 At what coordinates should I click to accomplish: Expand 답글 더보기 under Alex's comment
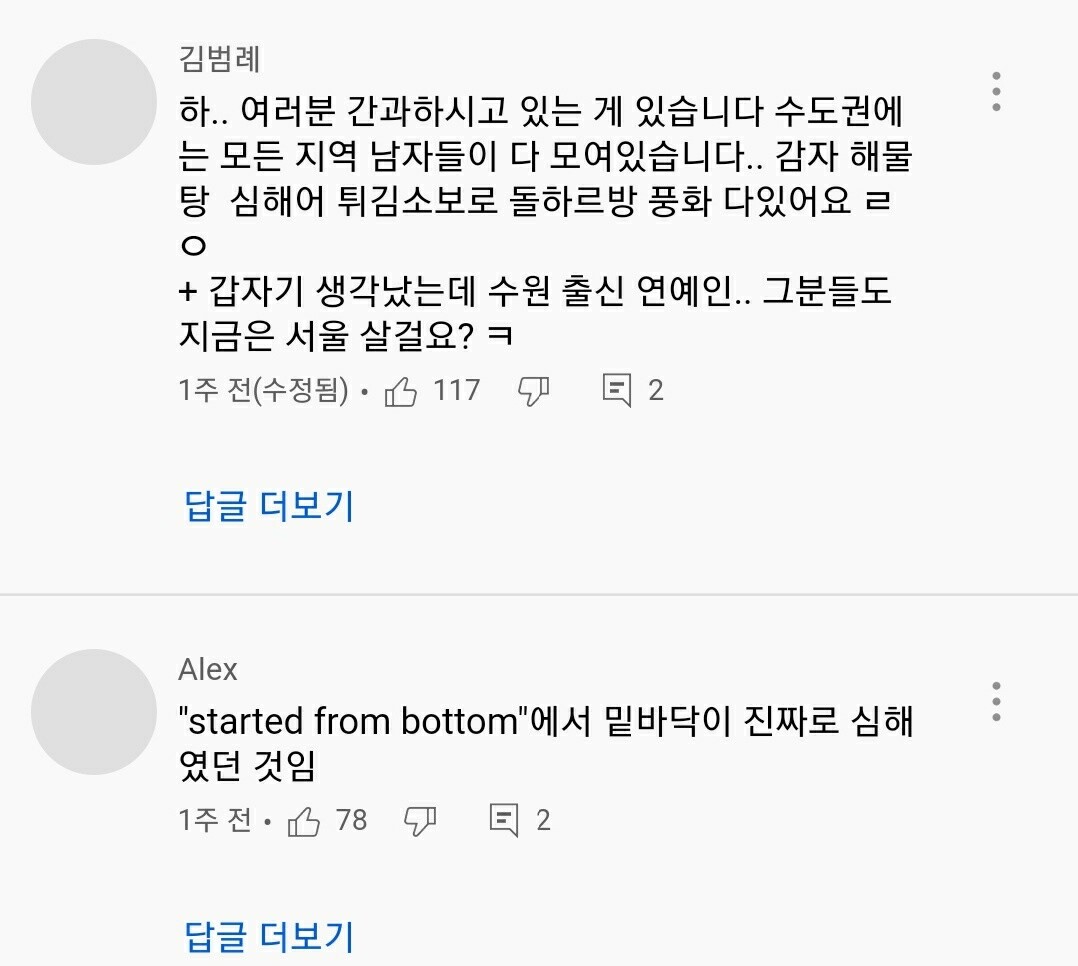[270, 936]
